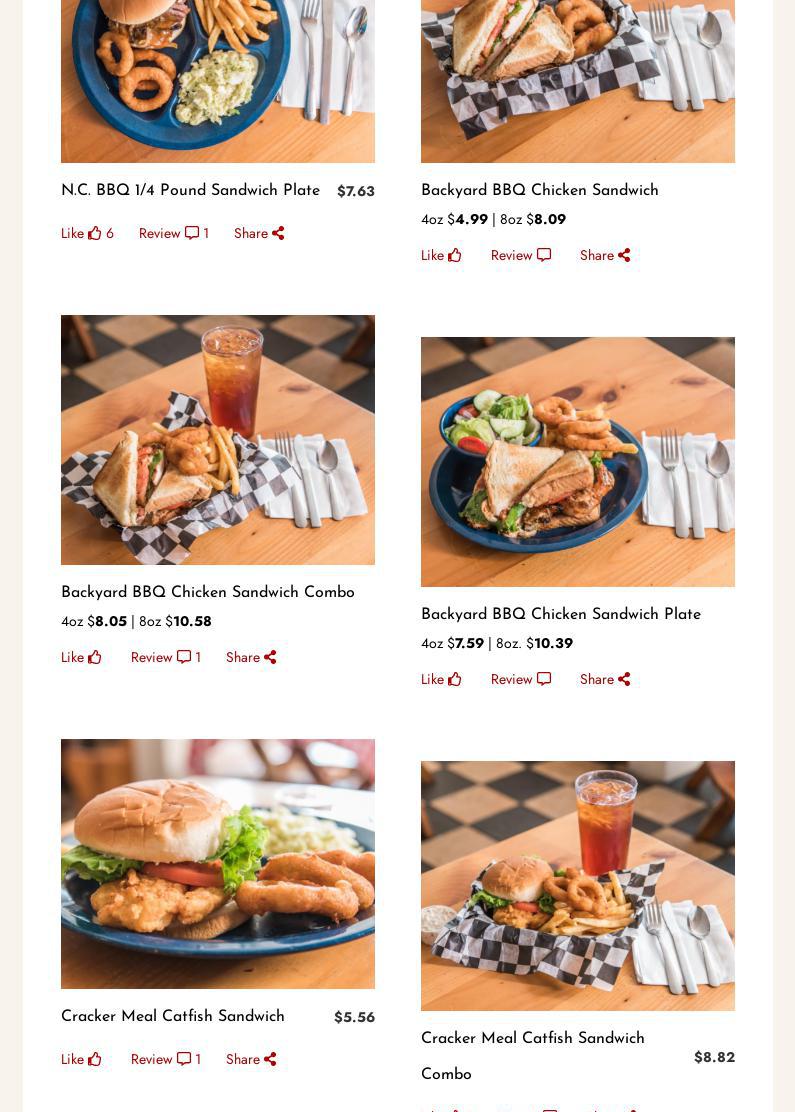The height and width of the screenshot is (1112, 795).
Task: Share the N.C. BBQ 1/4 Pound Sandwich Plate
Action: tap(259, 234)
